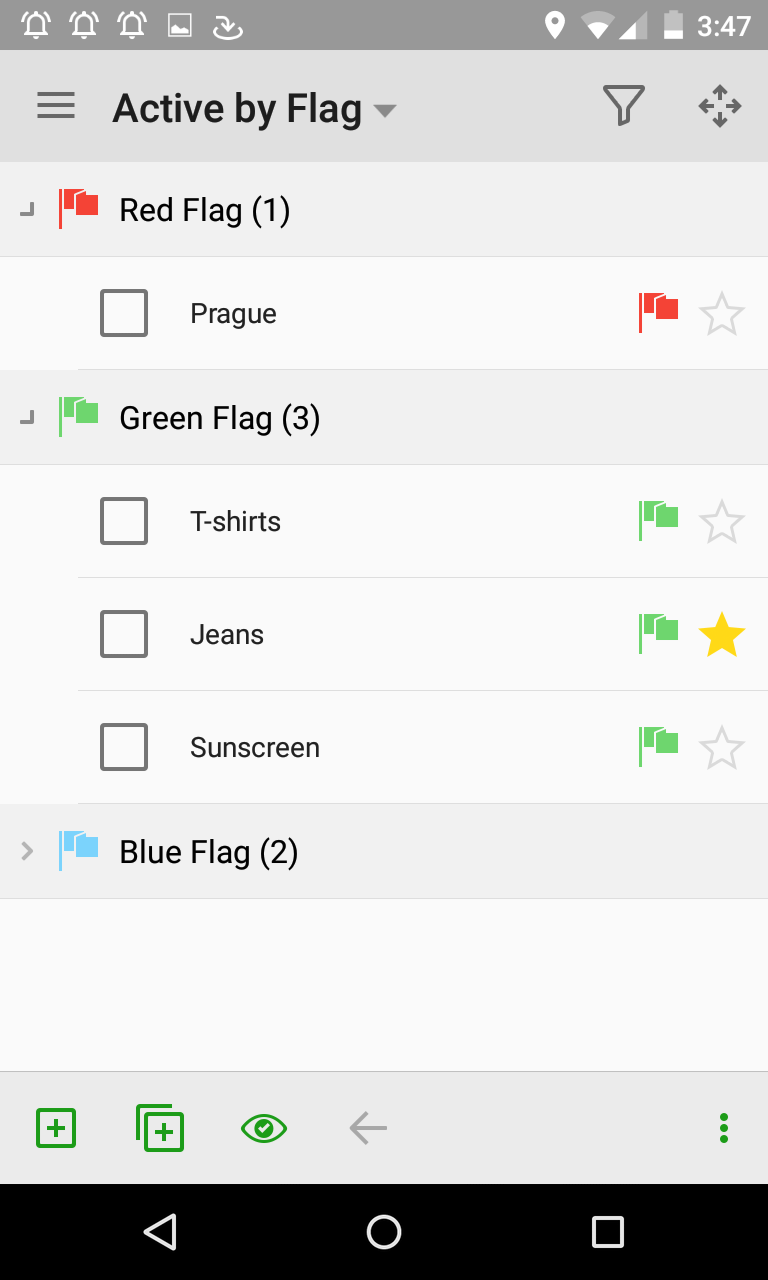
Task: Tap the red flag icon beside Prague
Action: (x=658, y=312)
